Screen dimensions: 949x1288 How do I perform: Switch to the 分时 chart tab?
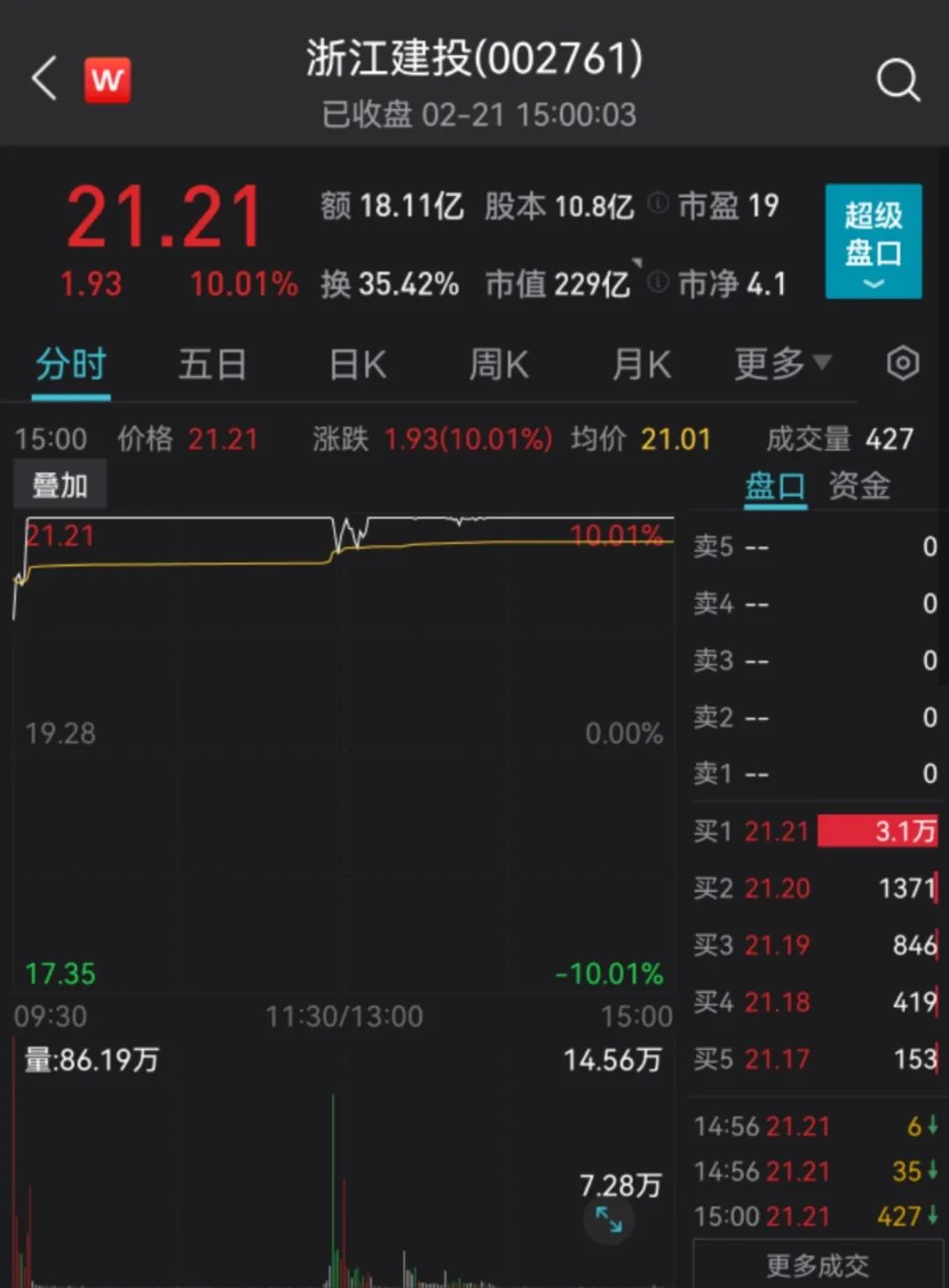(71, 365)
